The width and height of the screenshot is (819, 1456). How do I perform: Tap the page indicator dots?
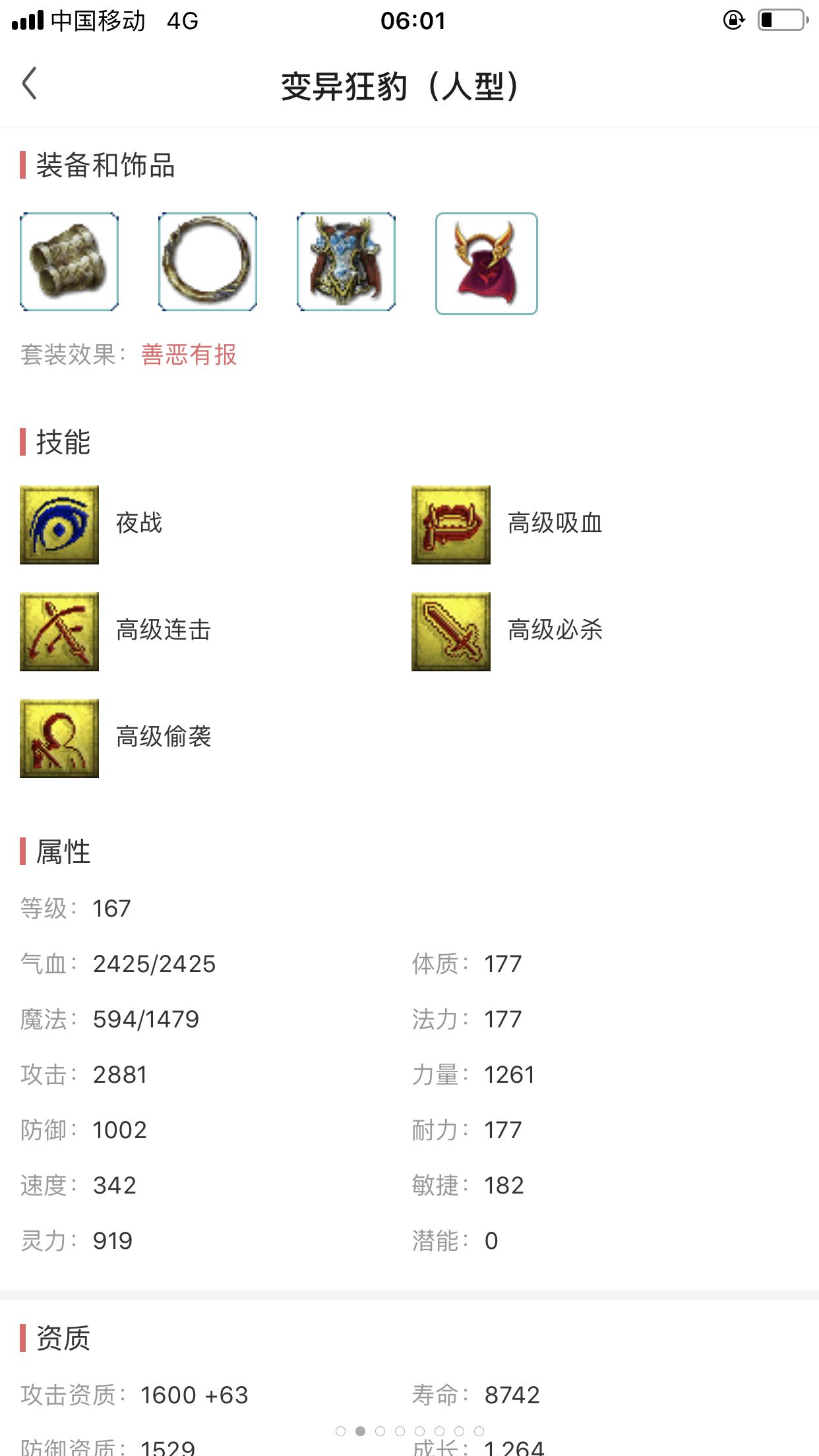point(409,1431)
